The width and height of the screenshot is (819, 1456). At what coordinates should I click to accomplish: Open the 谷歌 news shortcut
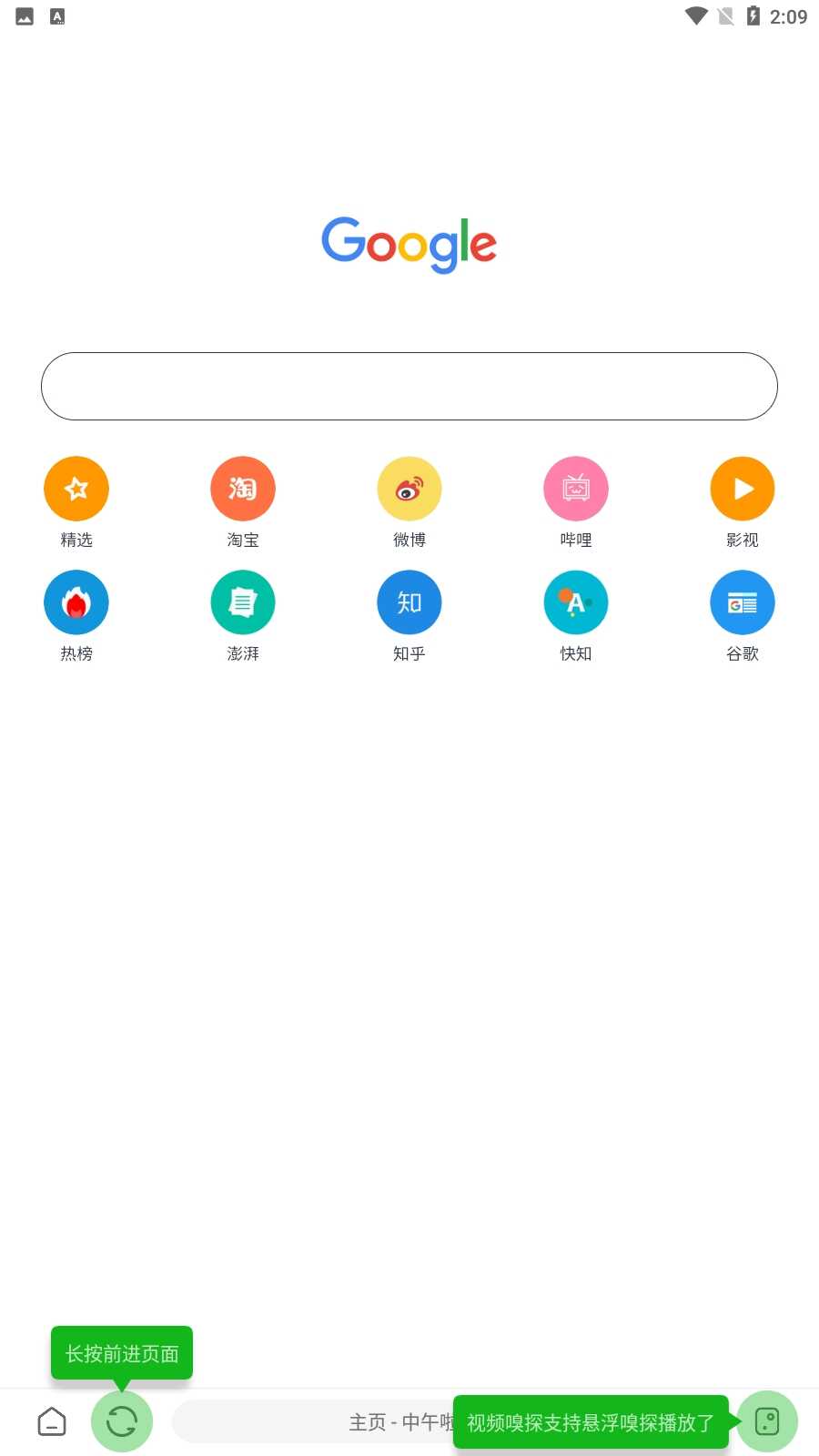tap(743, 602)
